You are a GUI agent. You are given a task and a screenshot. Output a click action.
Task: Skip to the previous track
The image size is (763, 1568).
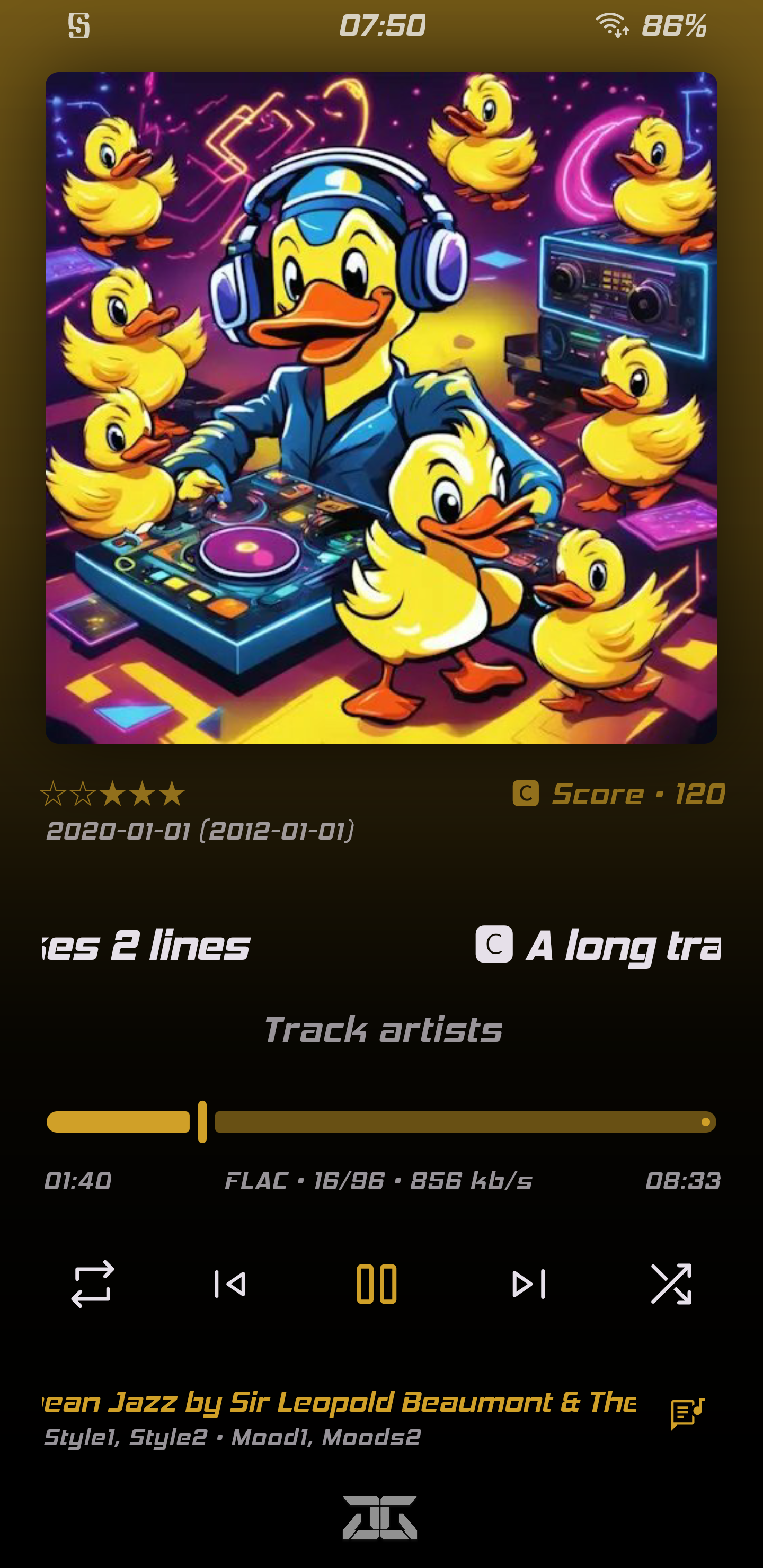pyautogui.click(x=230, y=1284)
